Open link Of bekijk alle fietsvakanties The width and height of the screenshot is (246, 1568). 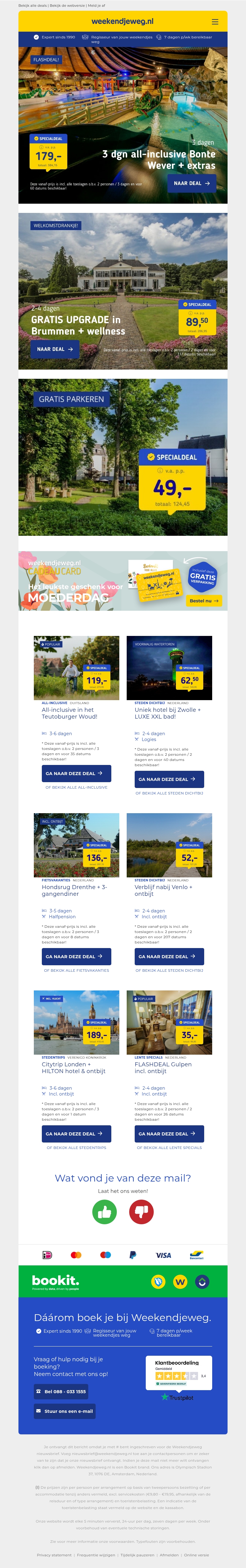(x=76, y=970)
